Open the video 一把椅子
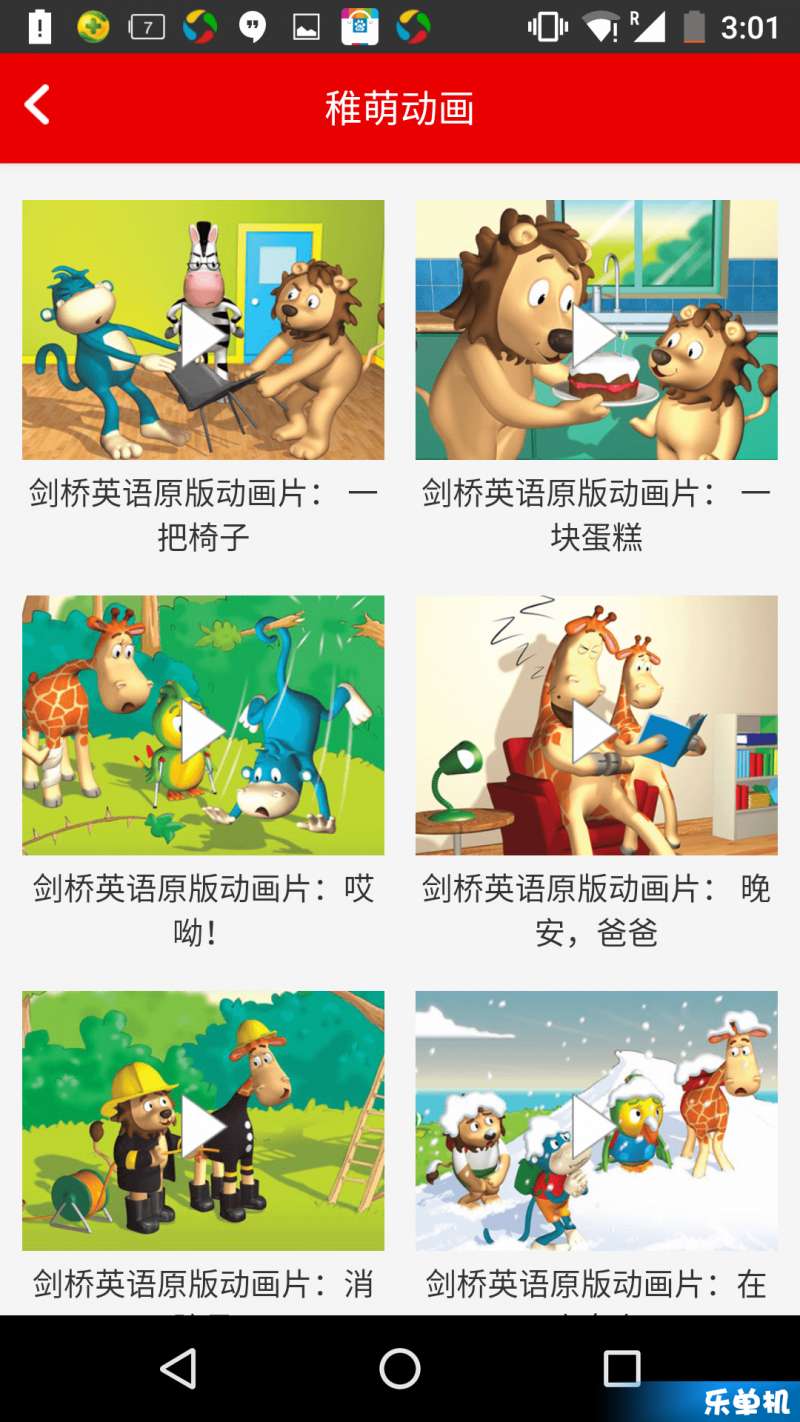 pyautogui.click(x=203, y=330)
